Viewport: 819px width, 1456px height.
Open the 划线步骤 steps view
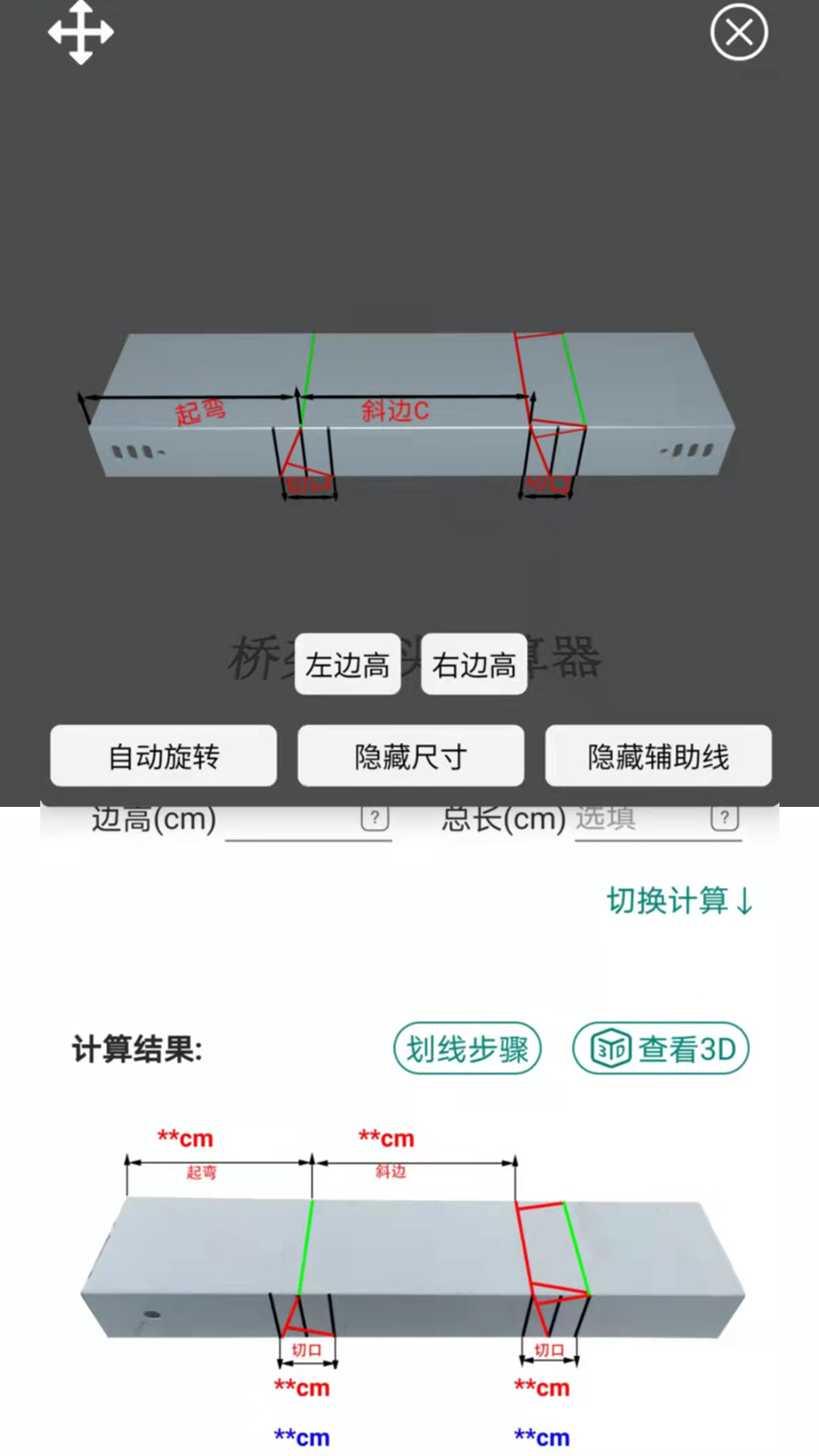click(467, 1048)
